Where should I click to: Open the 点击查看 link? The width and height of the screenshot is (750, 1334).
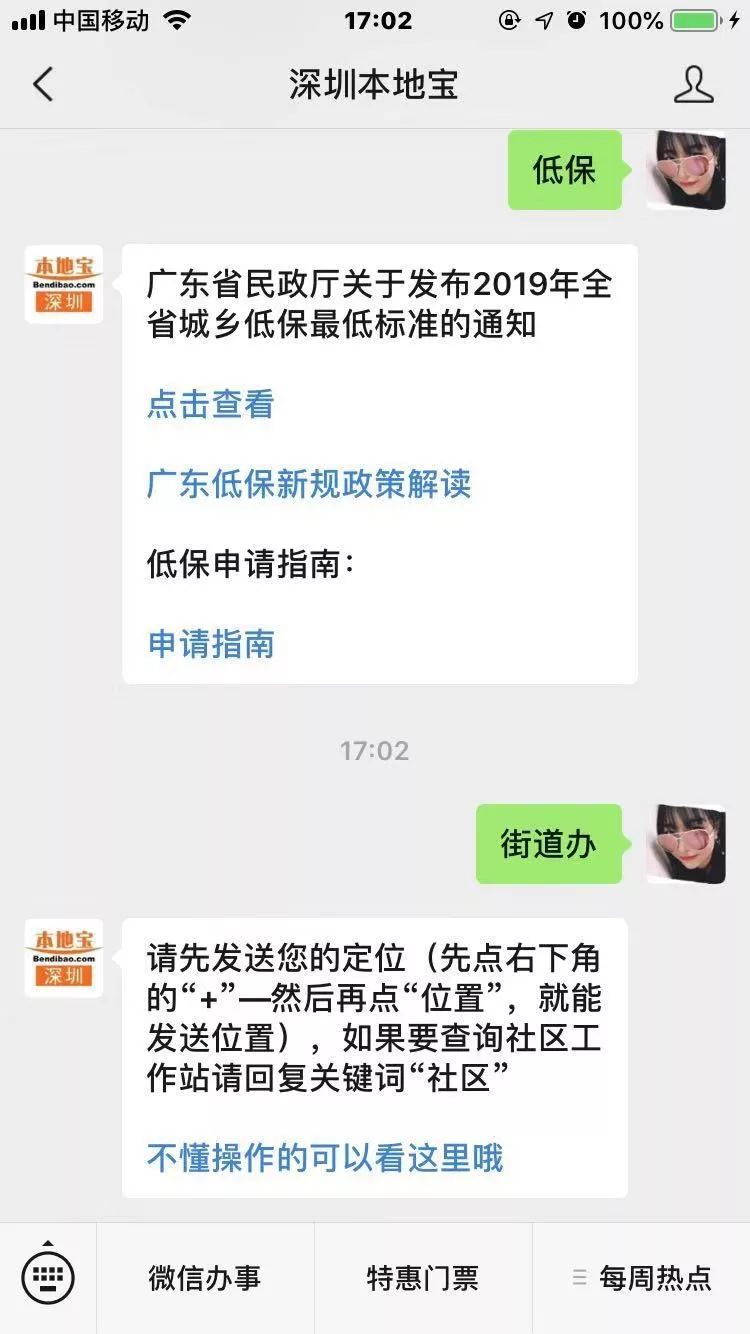coord(210,405)
